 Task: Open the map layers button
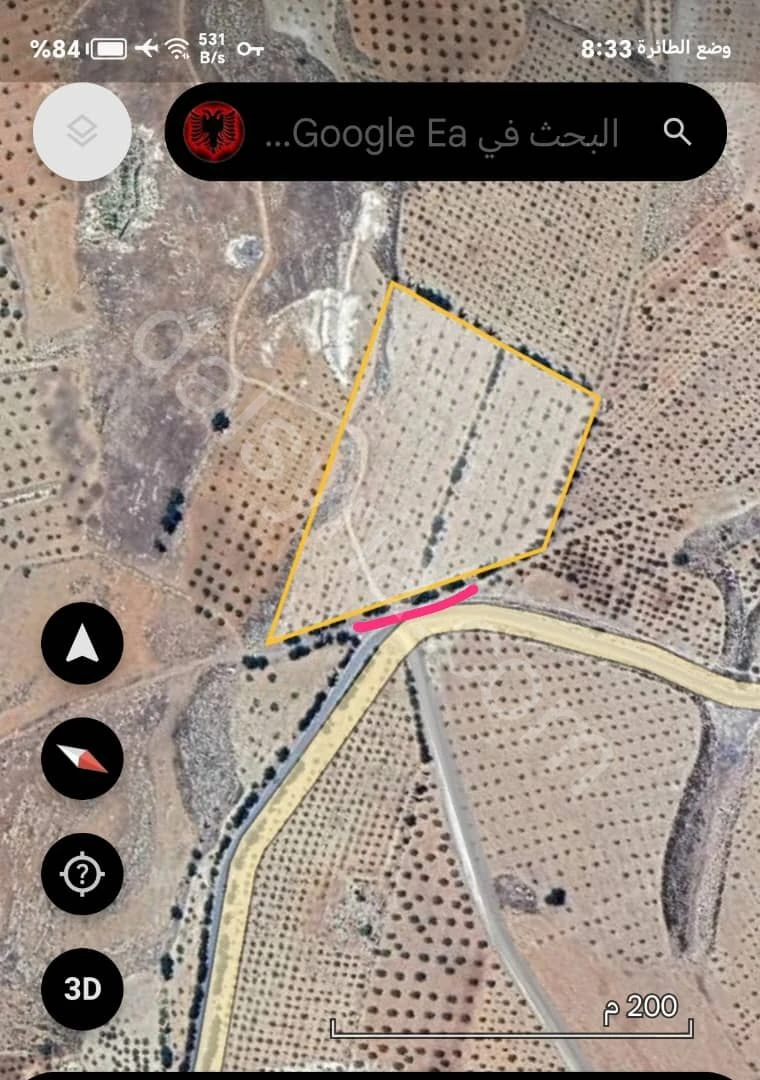coord(82,131)
